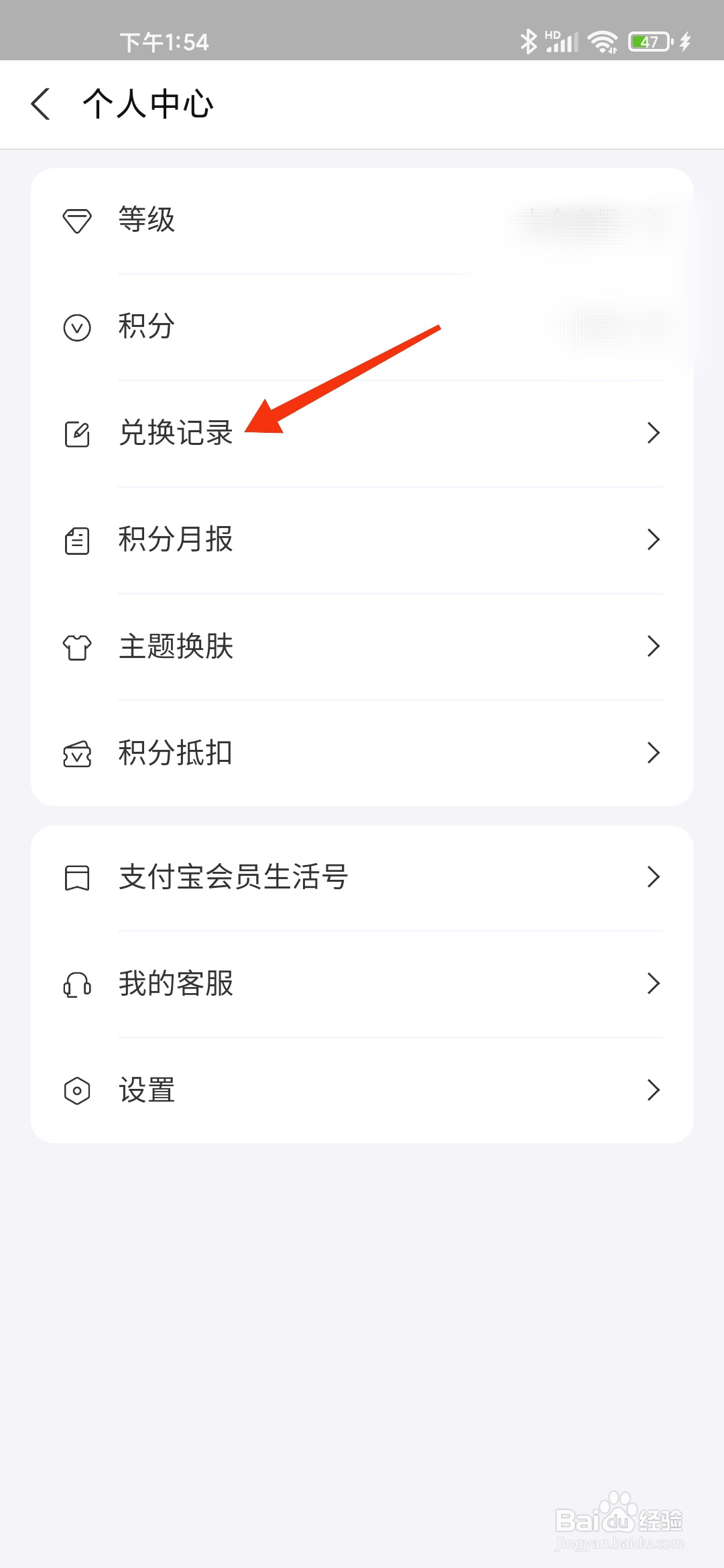Click the 设置 gear icon

pyautogui.click(x=77, y=1090)
